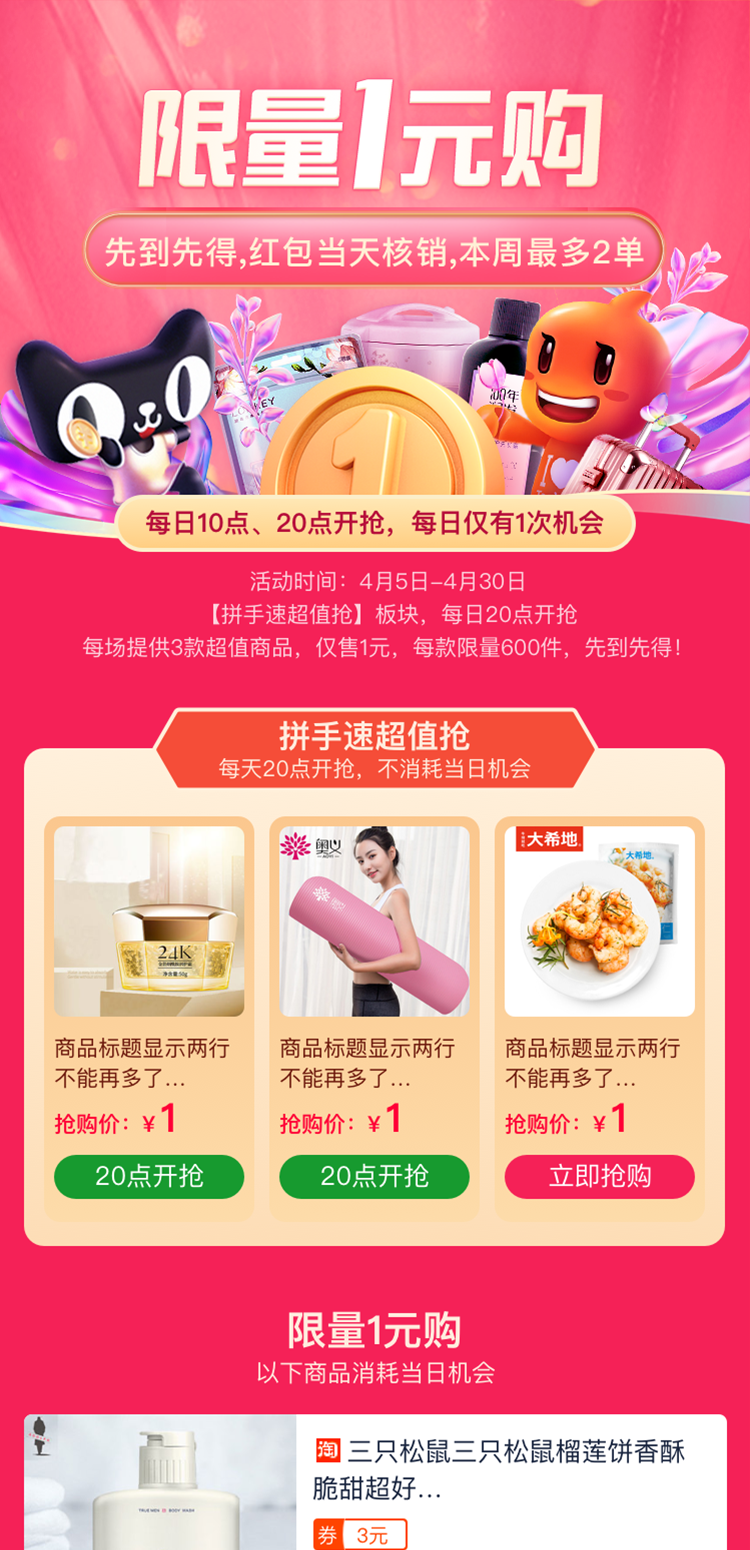View the pink yoga mat product image

click(374, 921)
